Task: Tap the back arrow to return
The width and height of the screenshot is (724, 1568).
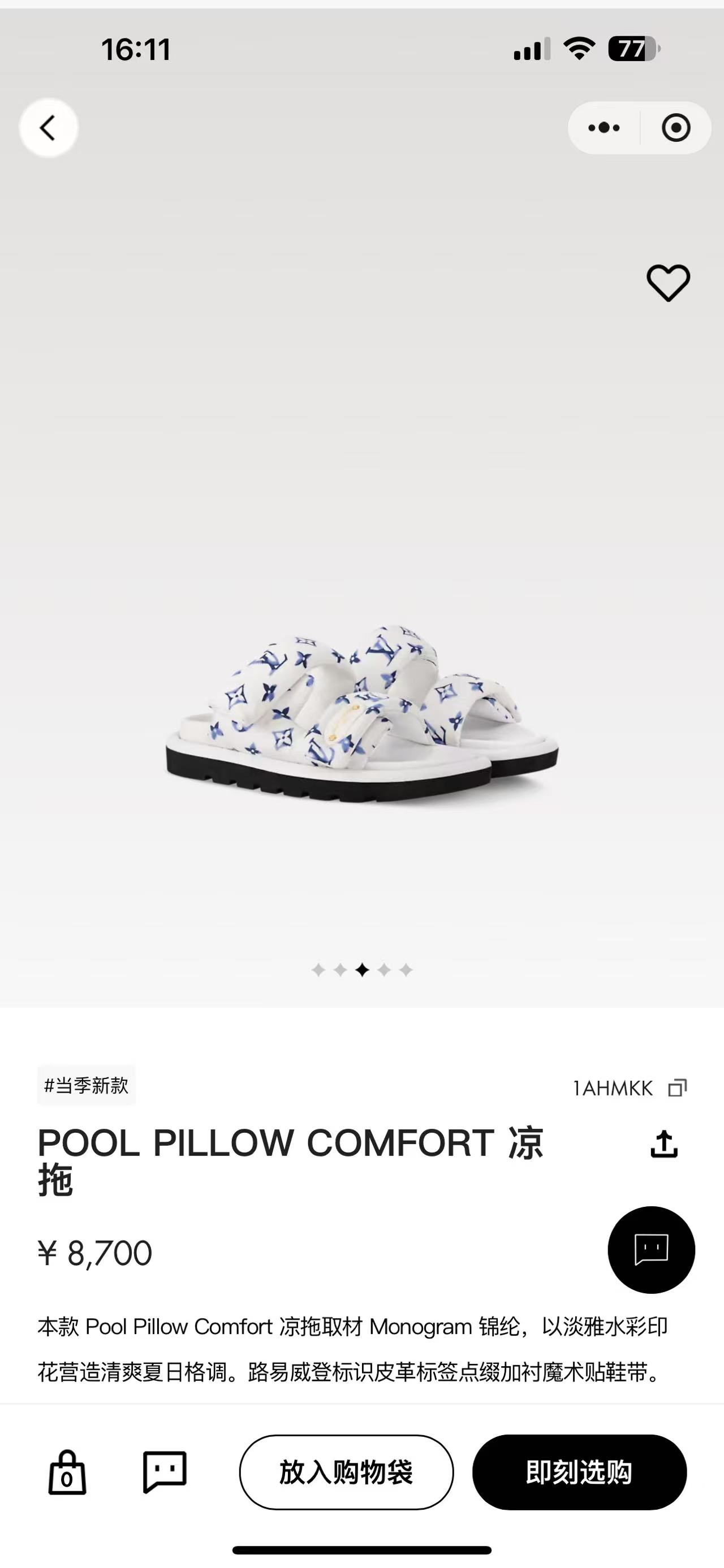Action: point(48,128)
